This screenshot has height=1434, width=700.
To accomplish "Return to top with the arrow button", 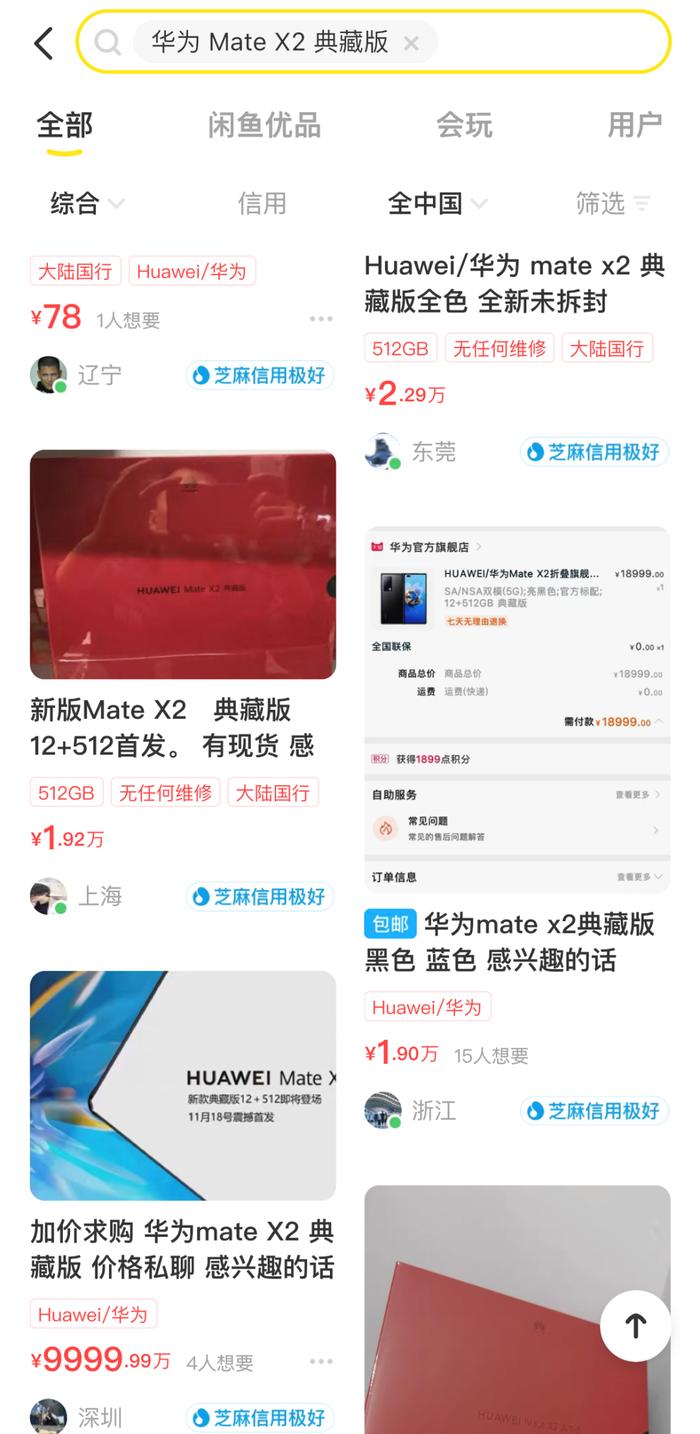I will coord(635,1325).
